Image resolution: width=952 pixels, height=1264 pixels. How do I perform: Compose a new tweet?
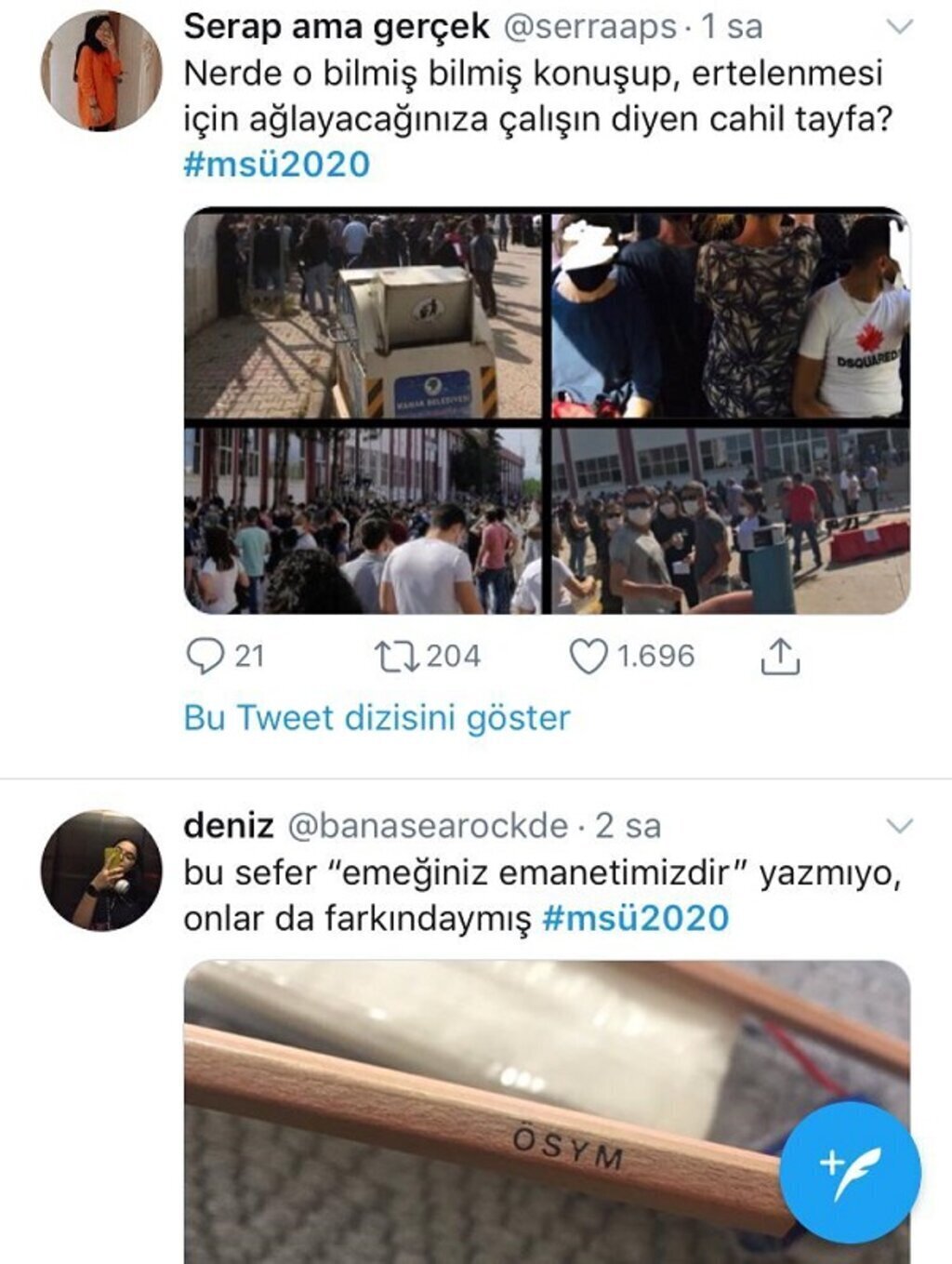coord(850,1173)
